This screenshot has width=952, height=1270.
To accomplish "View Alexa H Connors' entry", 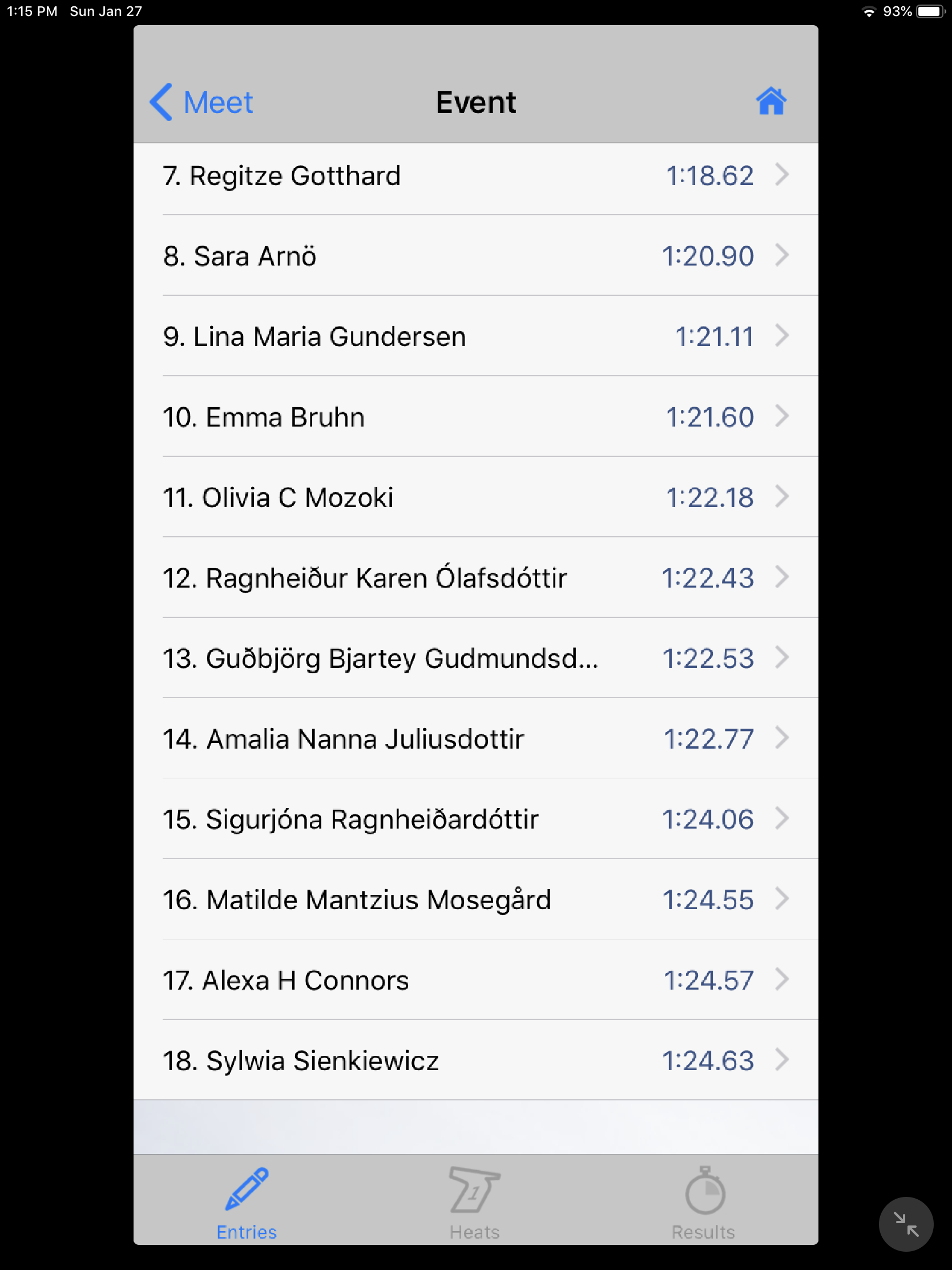I will tap(475, 980).
